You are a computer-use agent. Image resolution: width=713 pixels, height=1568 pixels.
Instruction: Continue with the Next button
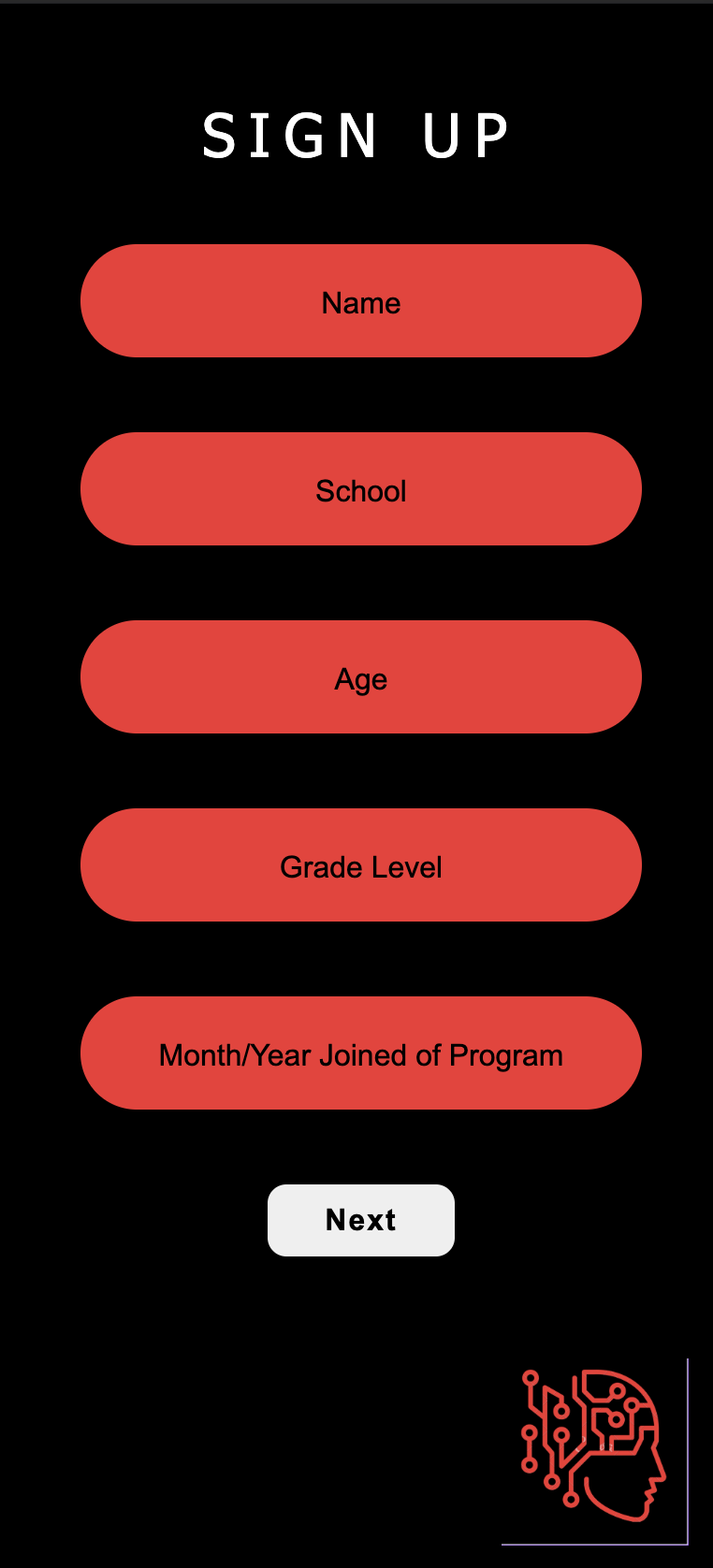click(x=361, y=1220)
